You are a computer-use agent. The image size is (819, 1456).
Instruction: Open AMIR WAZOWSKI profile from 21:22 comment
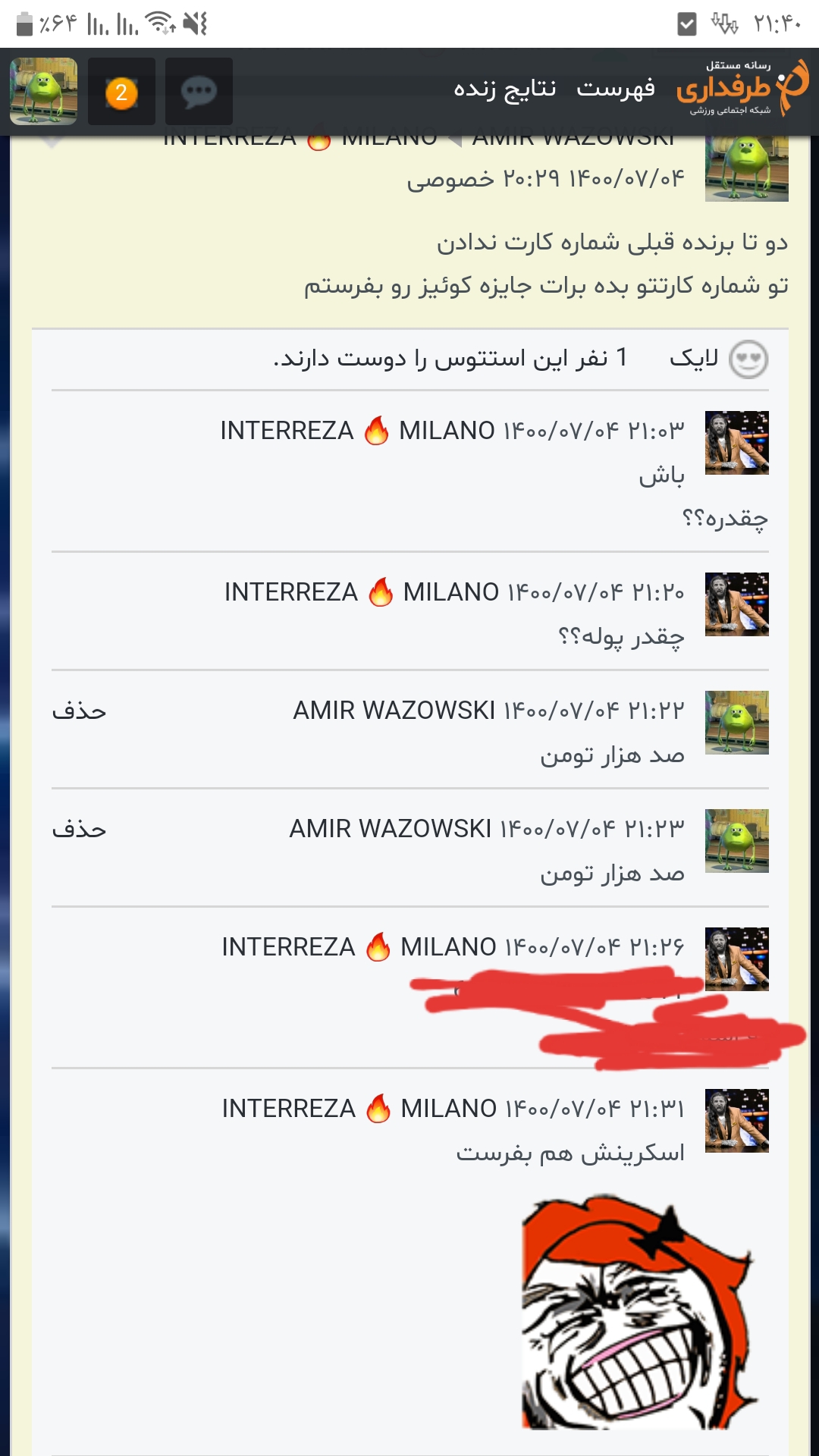[394, 711]
